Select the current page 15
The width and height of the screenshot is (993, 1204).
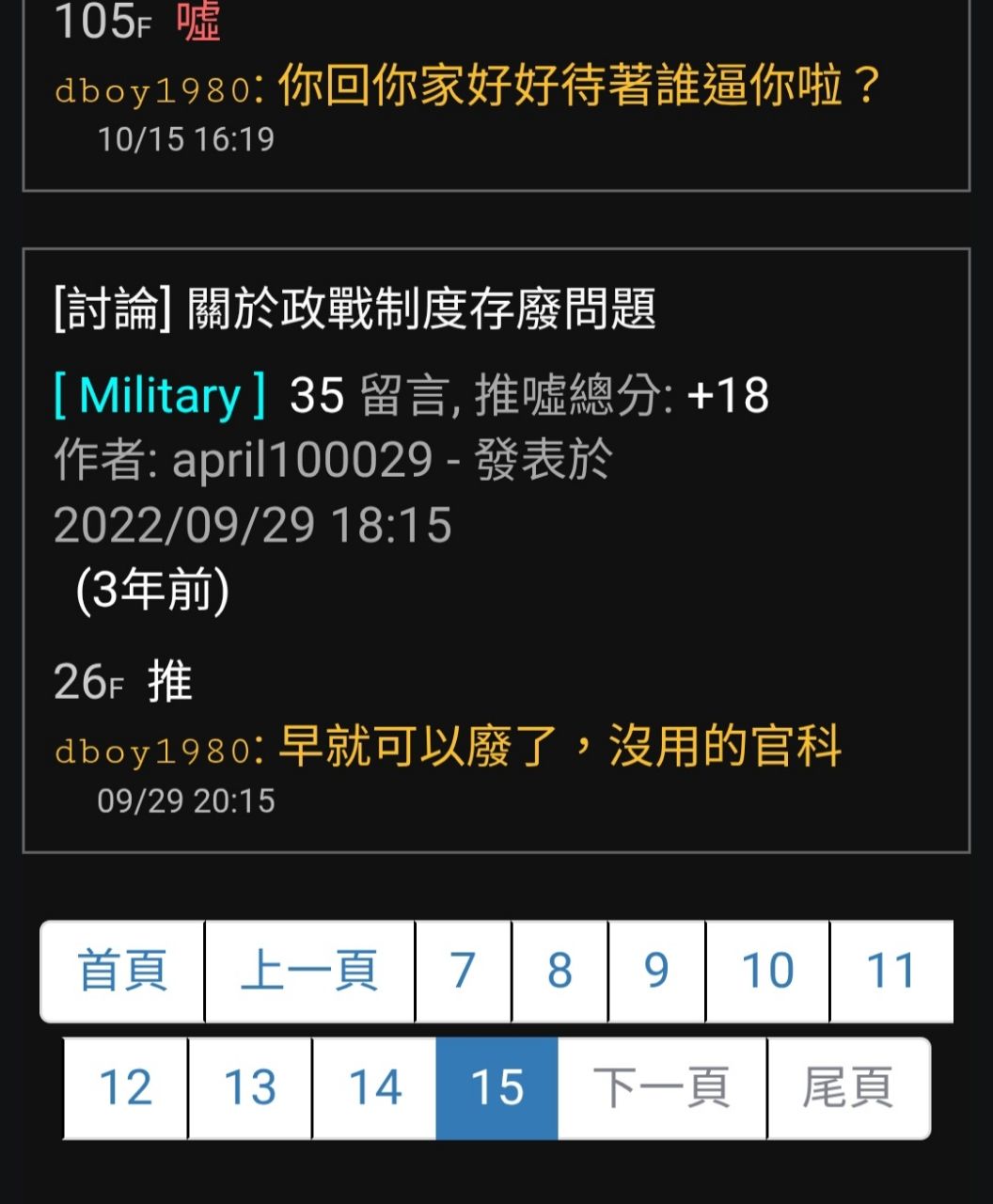(x=497, y=1088)
